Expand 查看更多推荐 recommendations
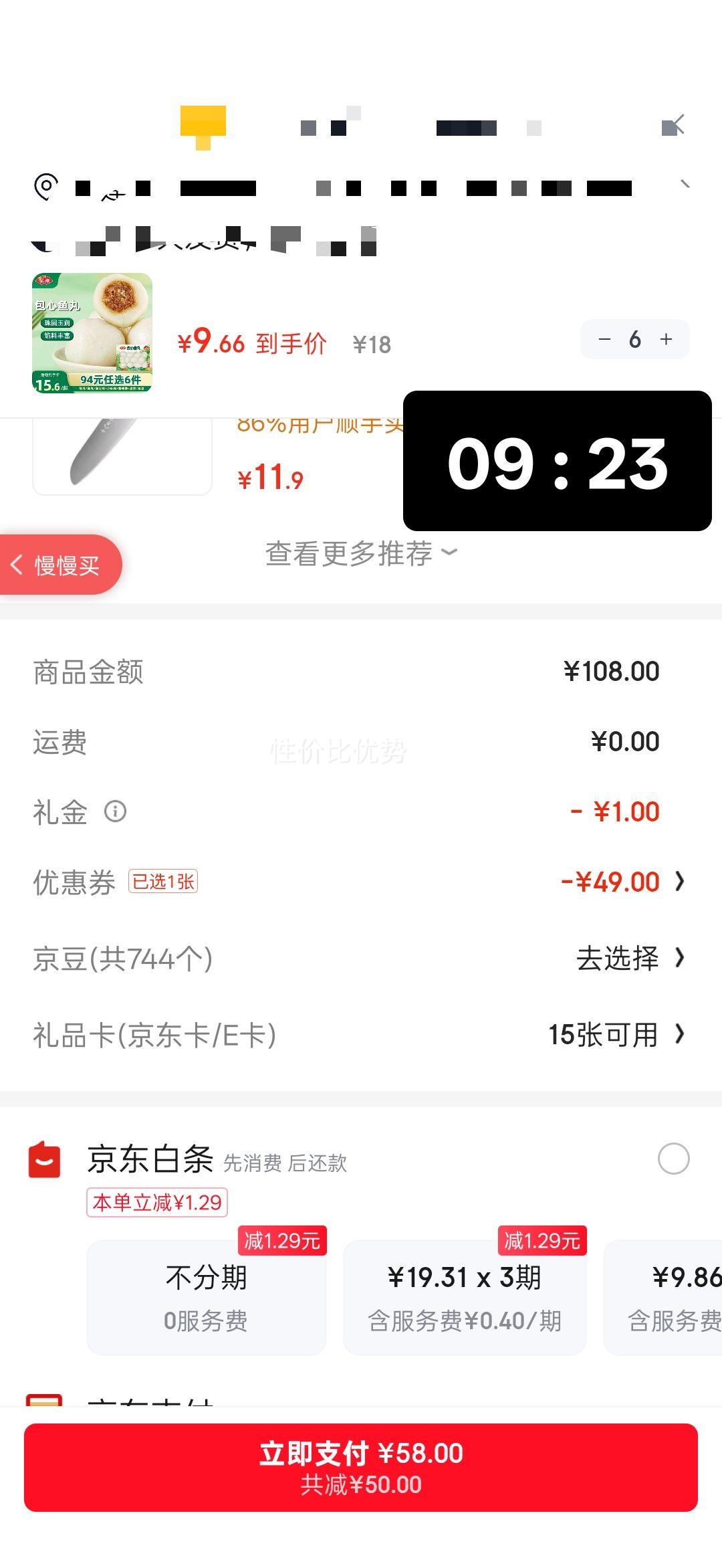Viewport: 722px width, 1568px height. 361,553
